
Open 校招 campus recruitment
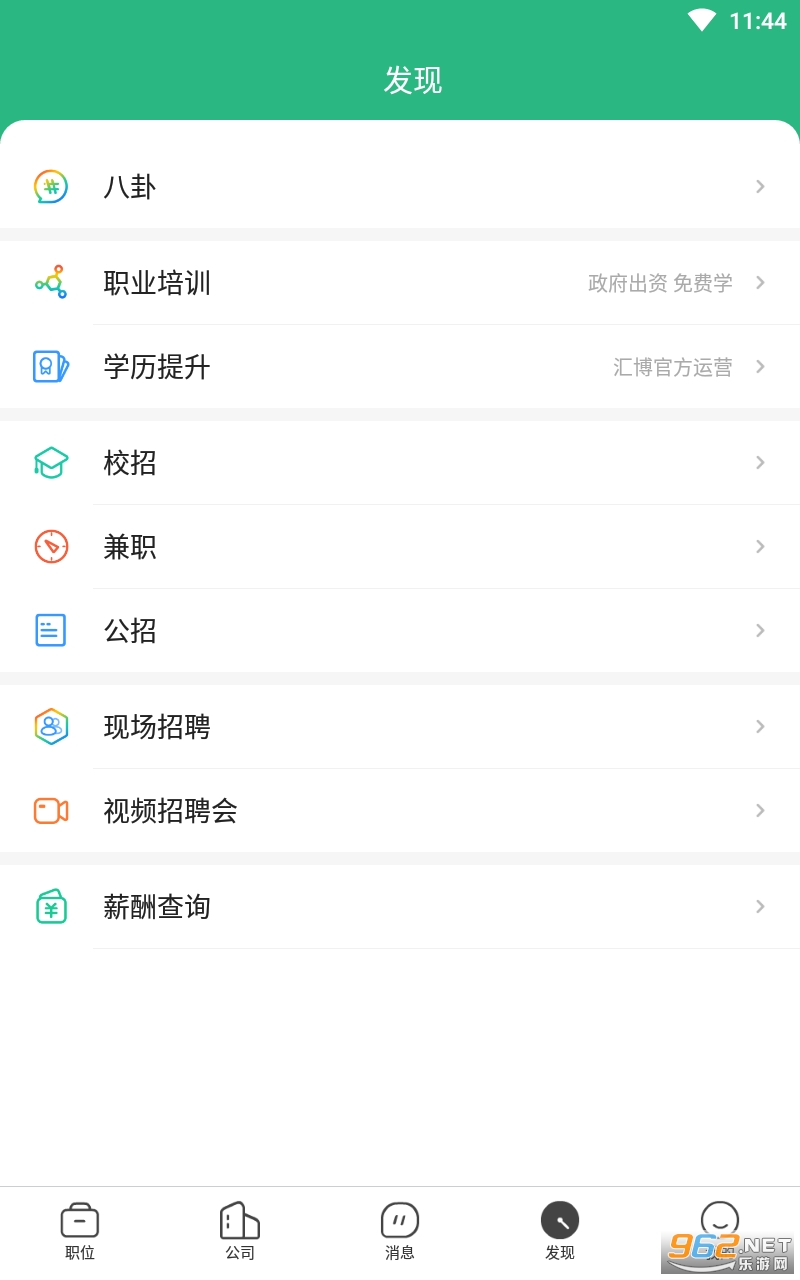(400, 463)
